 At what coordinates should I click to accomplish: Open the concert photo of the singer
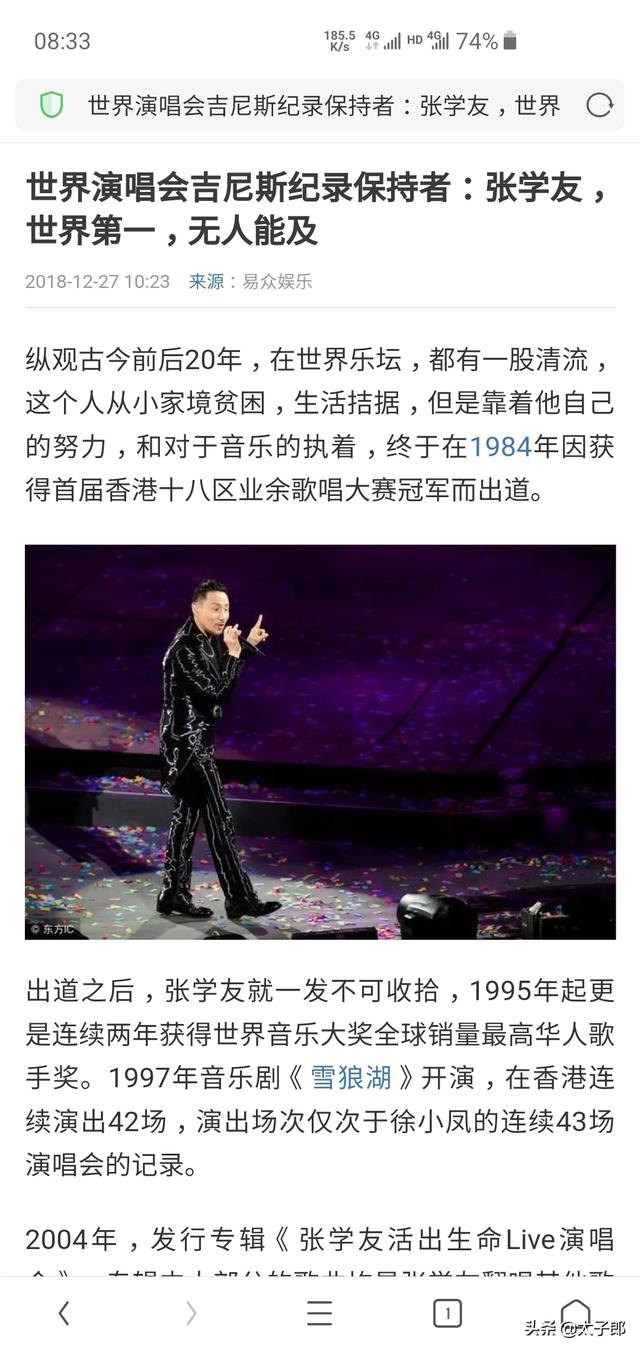coord(320,742)
